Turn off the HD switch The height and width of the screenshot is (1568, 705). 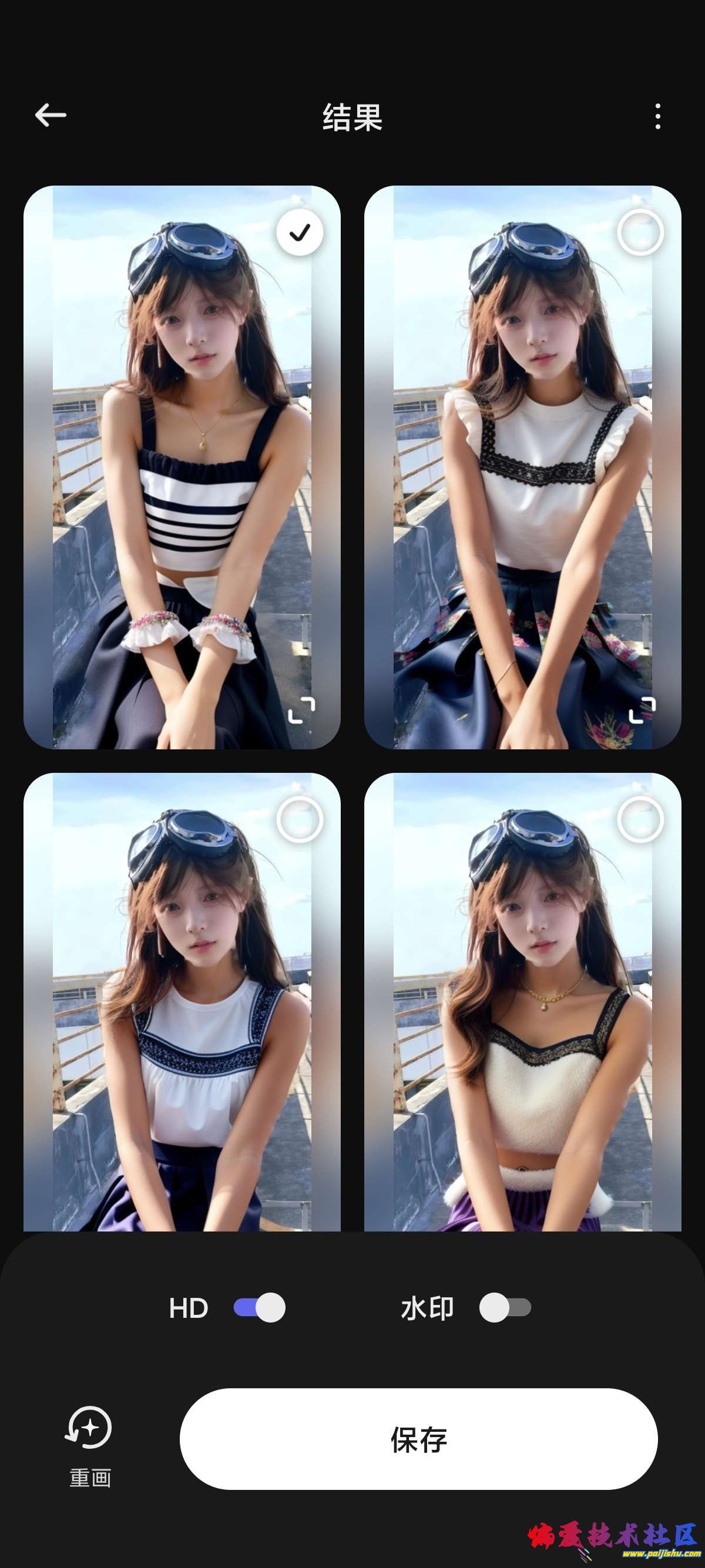point(260,1307)
